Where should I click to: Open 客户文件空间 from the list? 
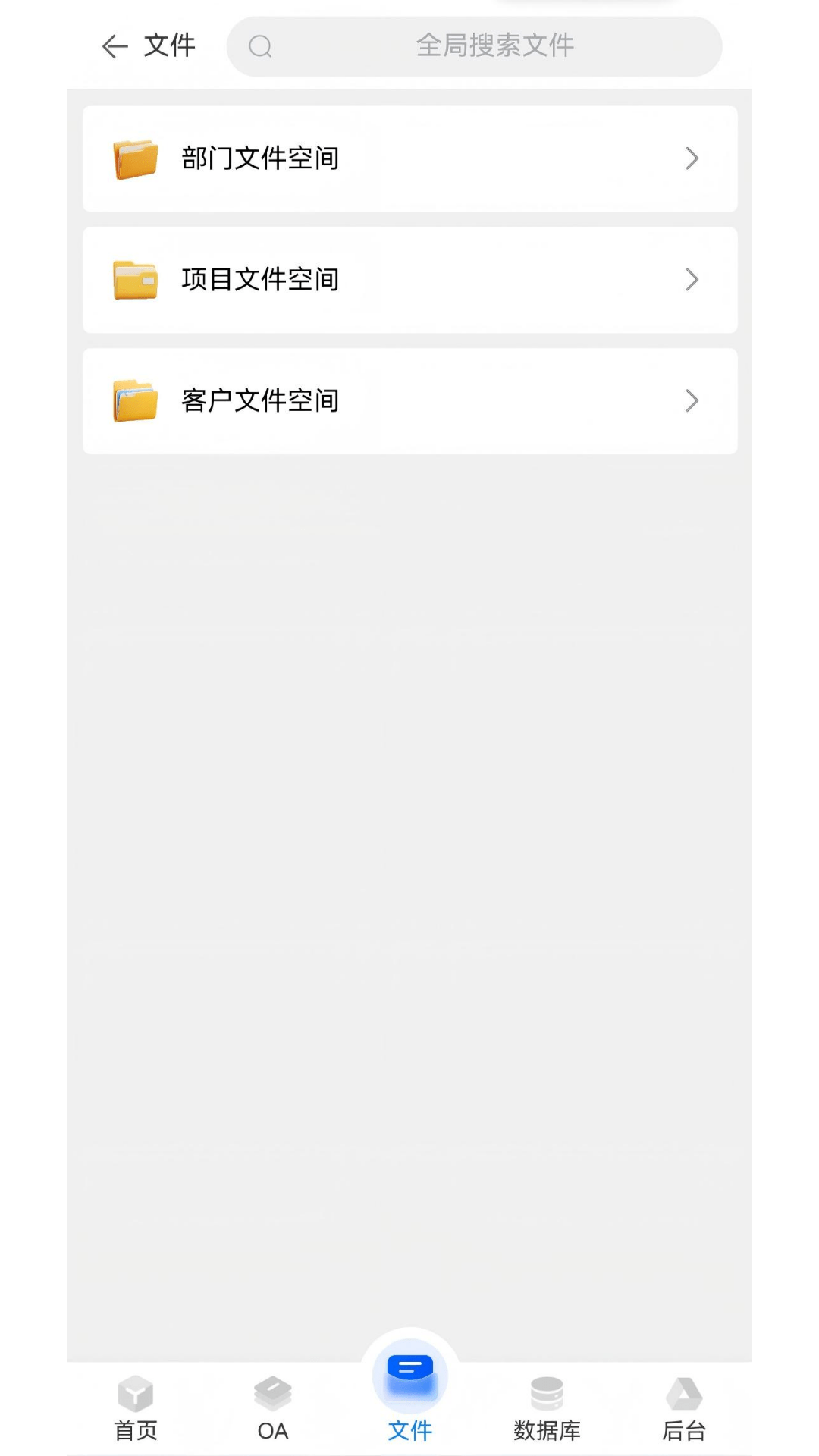pyautogui.click(x=409, y=400)
